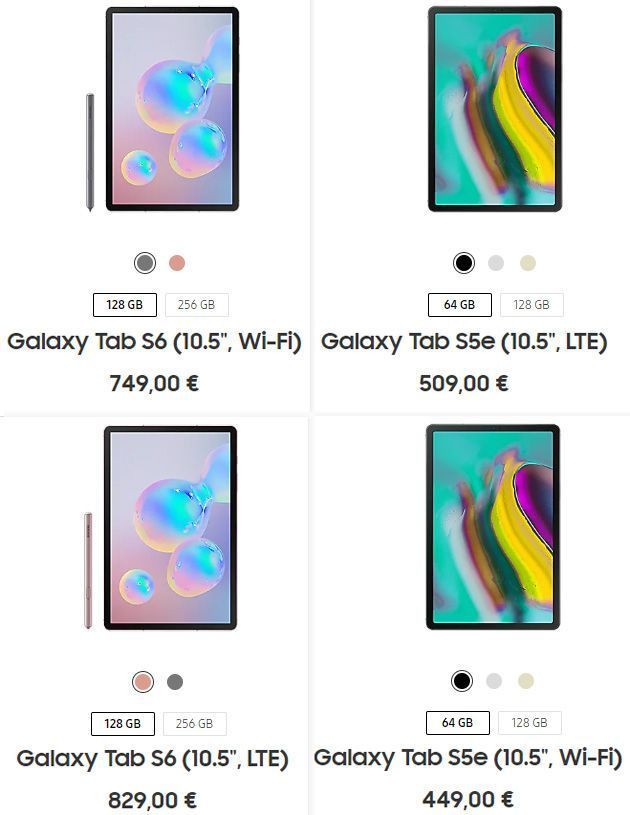The height and width of the screenshot is (815, 630).
Task: Choose 256 GB for Galaxy Tab S6 Wi-Fi
Action: coord(196,305)
